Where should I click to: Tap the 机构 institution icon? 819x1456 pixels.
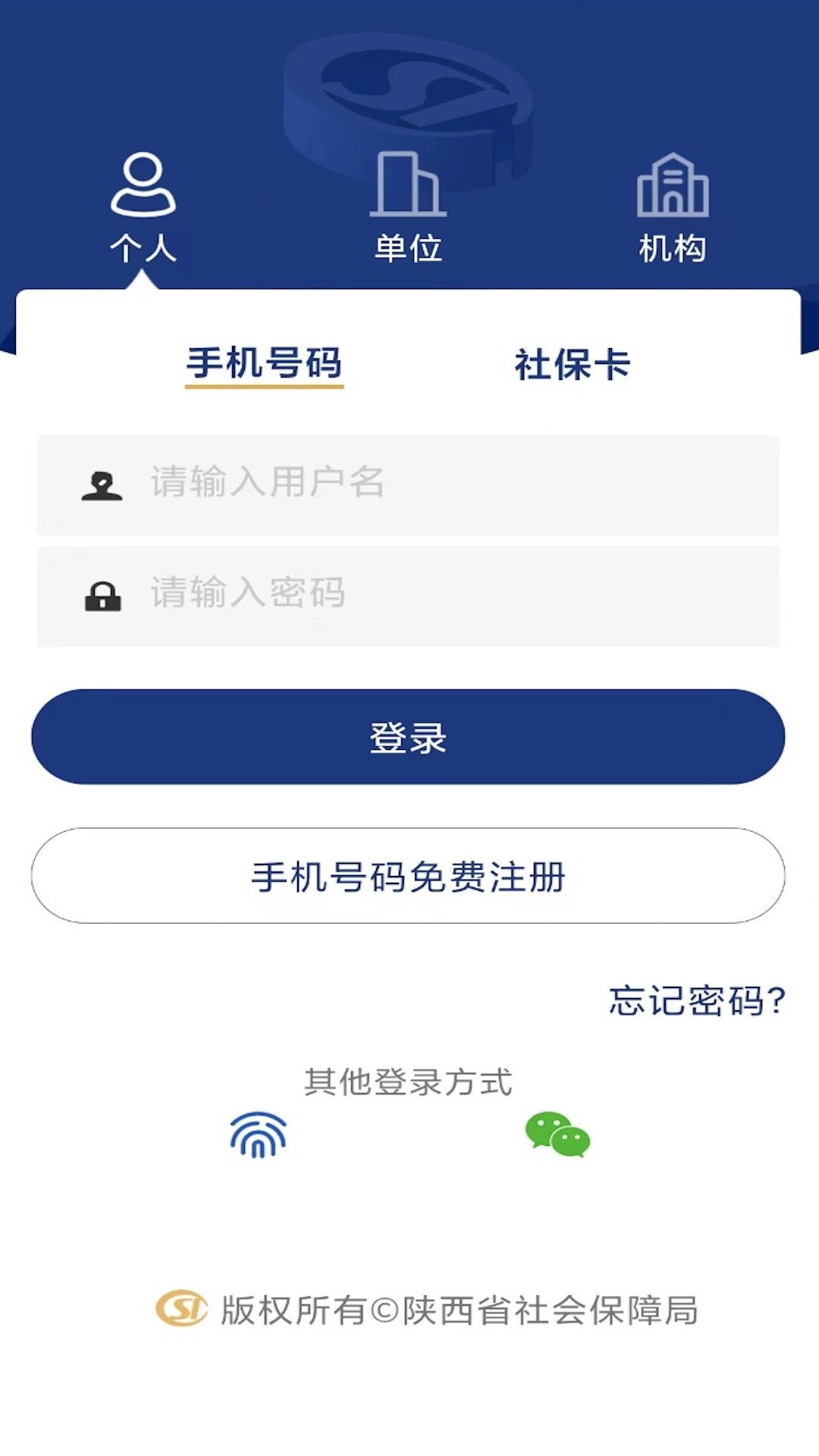673,184
